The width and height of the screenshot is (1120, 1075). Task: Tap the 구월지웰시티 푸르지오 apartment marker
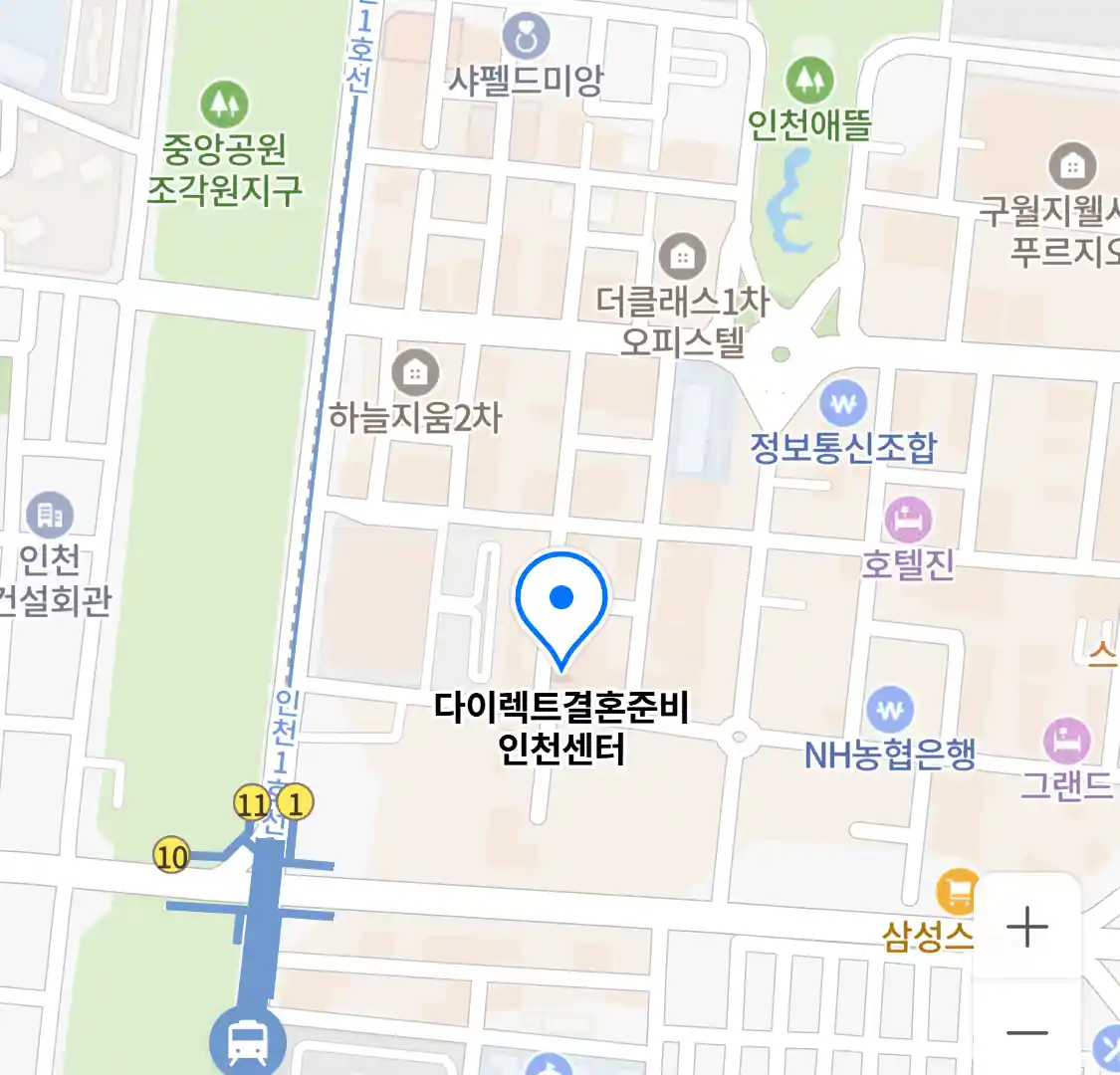1072,166
